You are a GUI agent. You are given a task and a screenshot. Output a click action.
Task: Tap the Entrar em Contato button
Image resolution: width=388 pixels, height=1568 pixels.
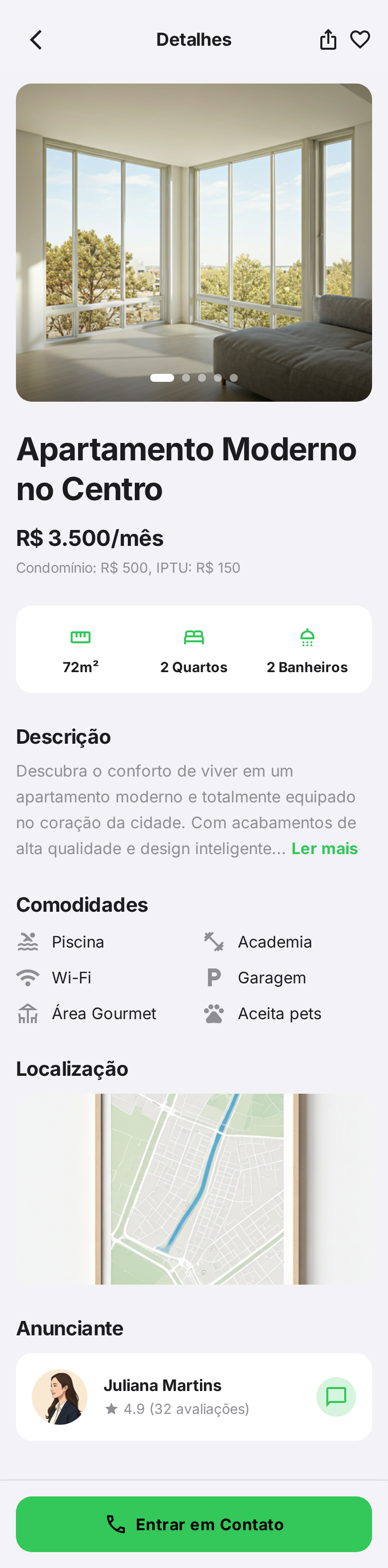194,1524
